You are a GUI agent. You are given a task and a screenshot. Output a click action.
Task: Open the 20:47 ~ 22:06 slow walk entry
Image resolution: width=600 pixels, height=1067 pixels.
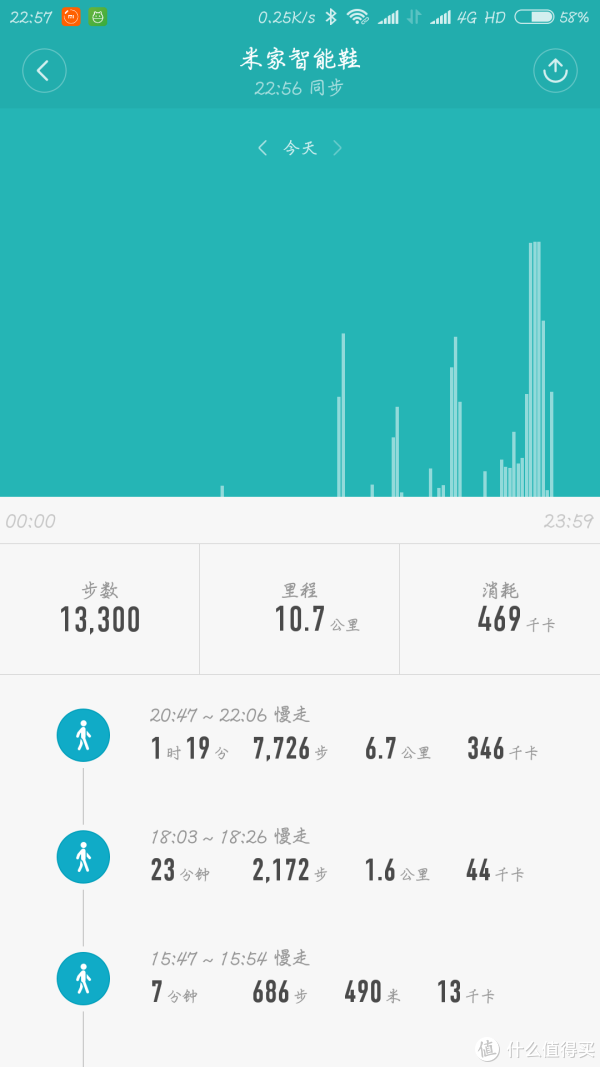click(x=300, y=735)
